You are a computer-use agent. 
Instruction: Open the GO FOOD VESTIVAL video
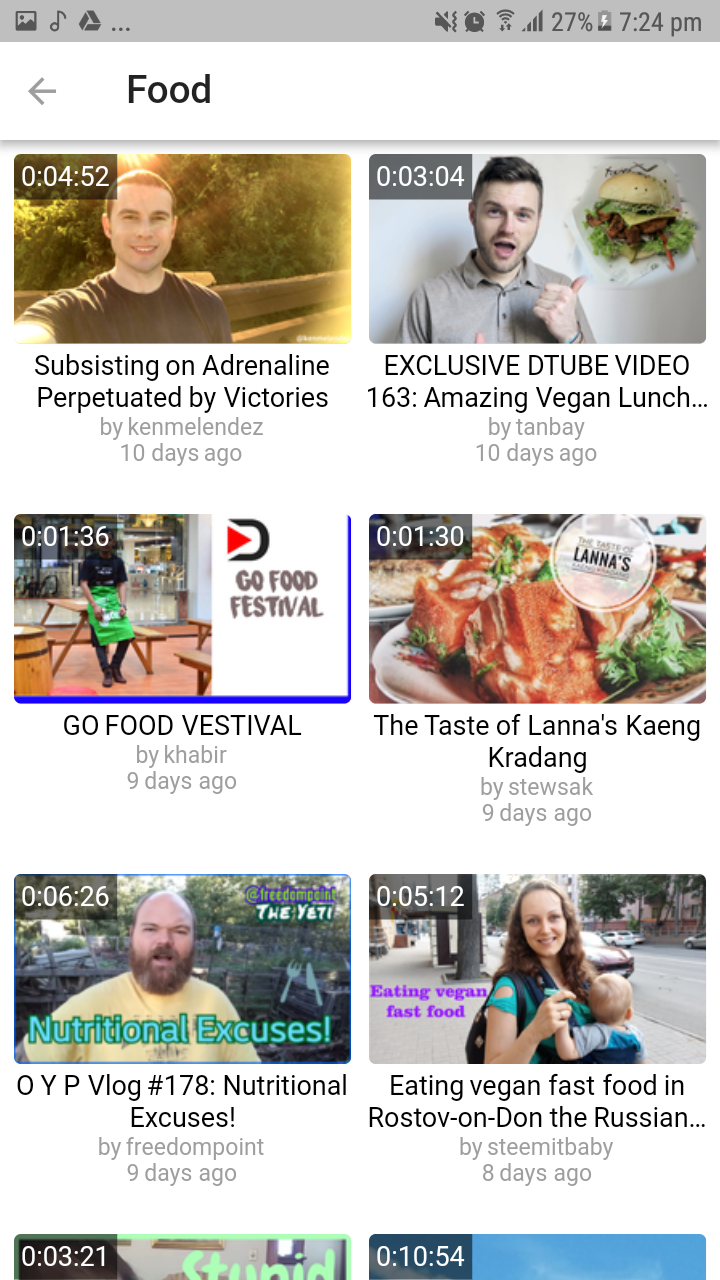182,608
